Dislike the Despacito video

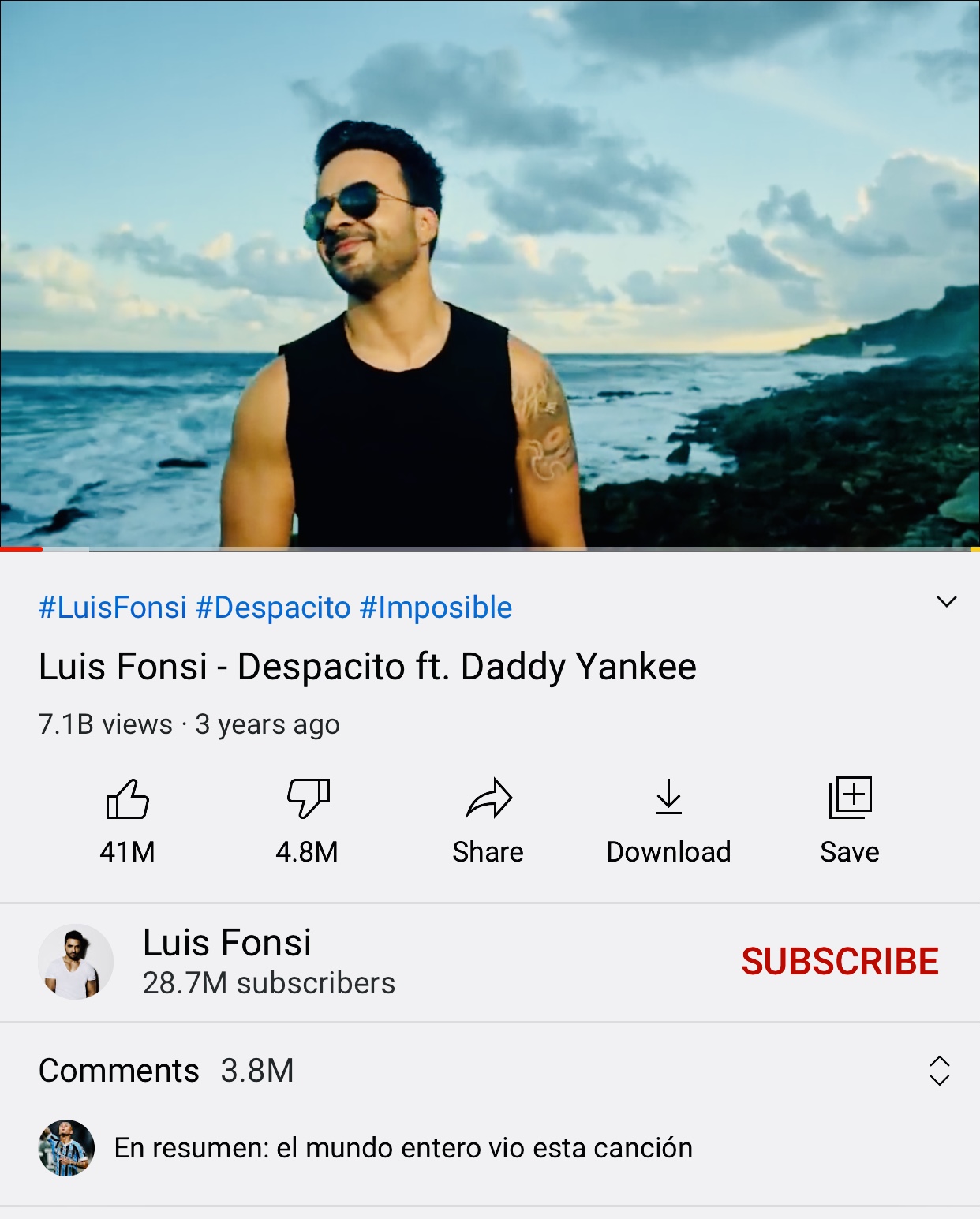(x=308, y=800)
